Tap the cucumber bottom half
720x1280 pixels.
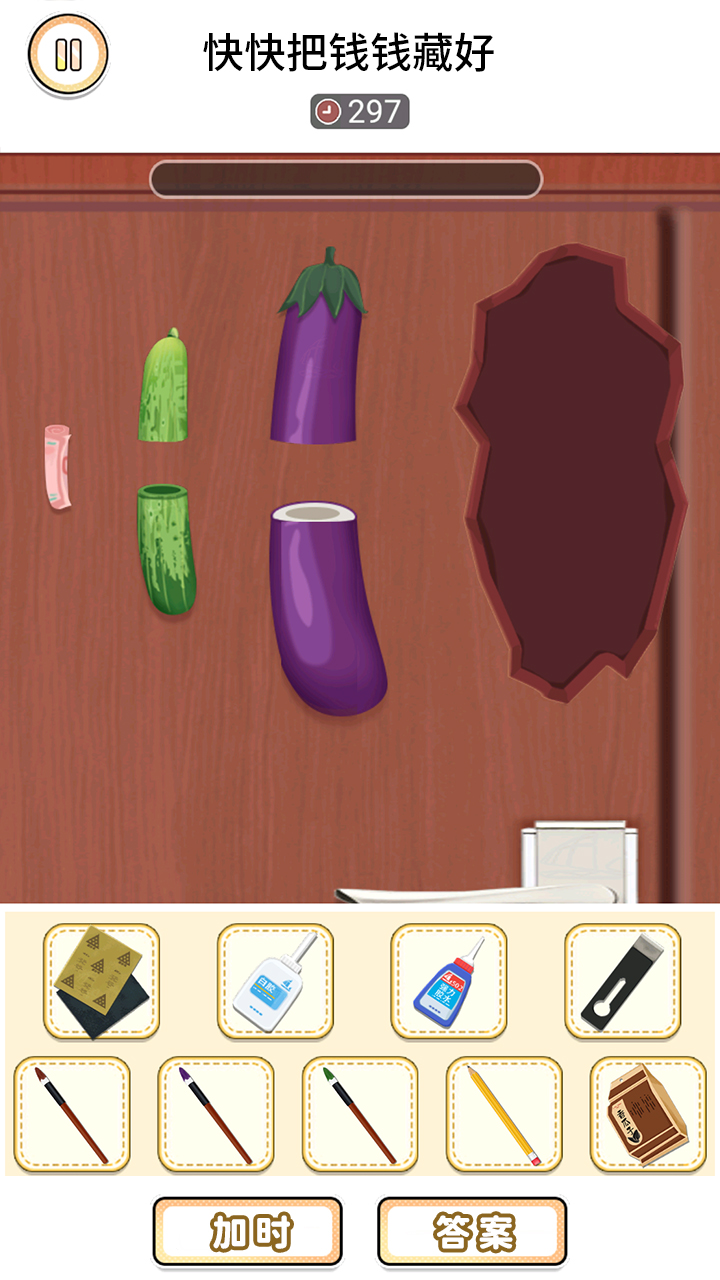pyautogui.click(x=166, y=548)
